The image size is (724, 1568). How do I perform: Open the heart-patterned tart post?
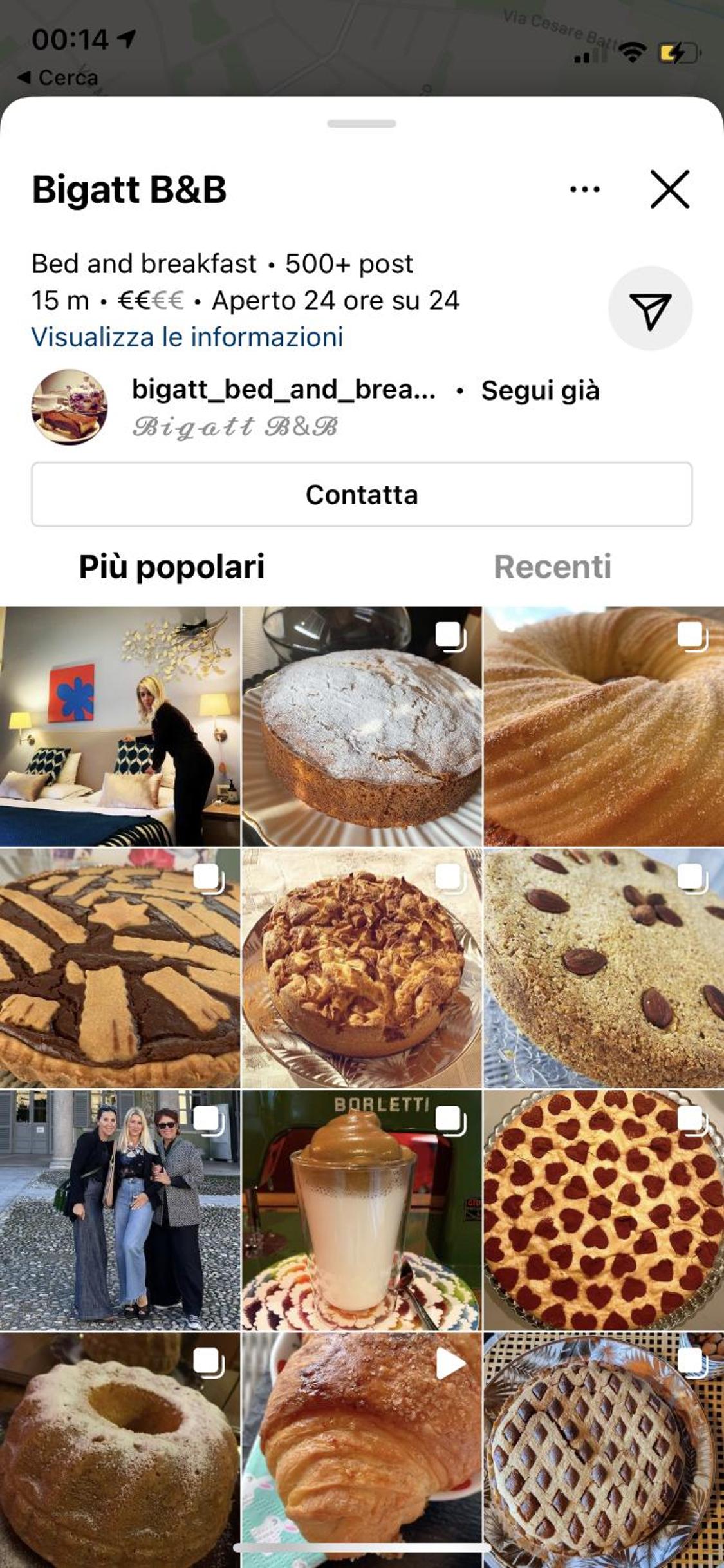pyautogui.click(x=604, y=1210)
